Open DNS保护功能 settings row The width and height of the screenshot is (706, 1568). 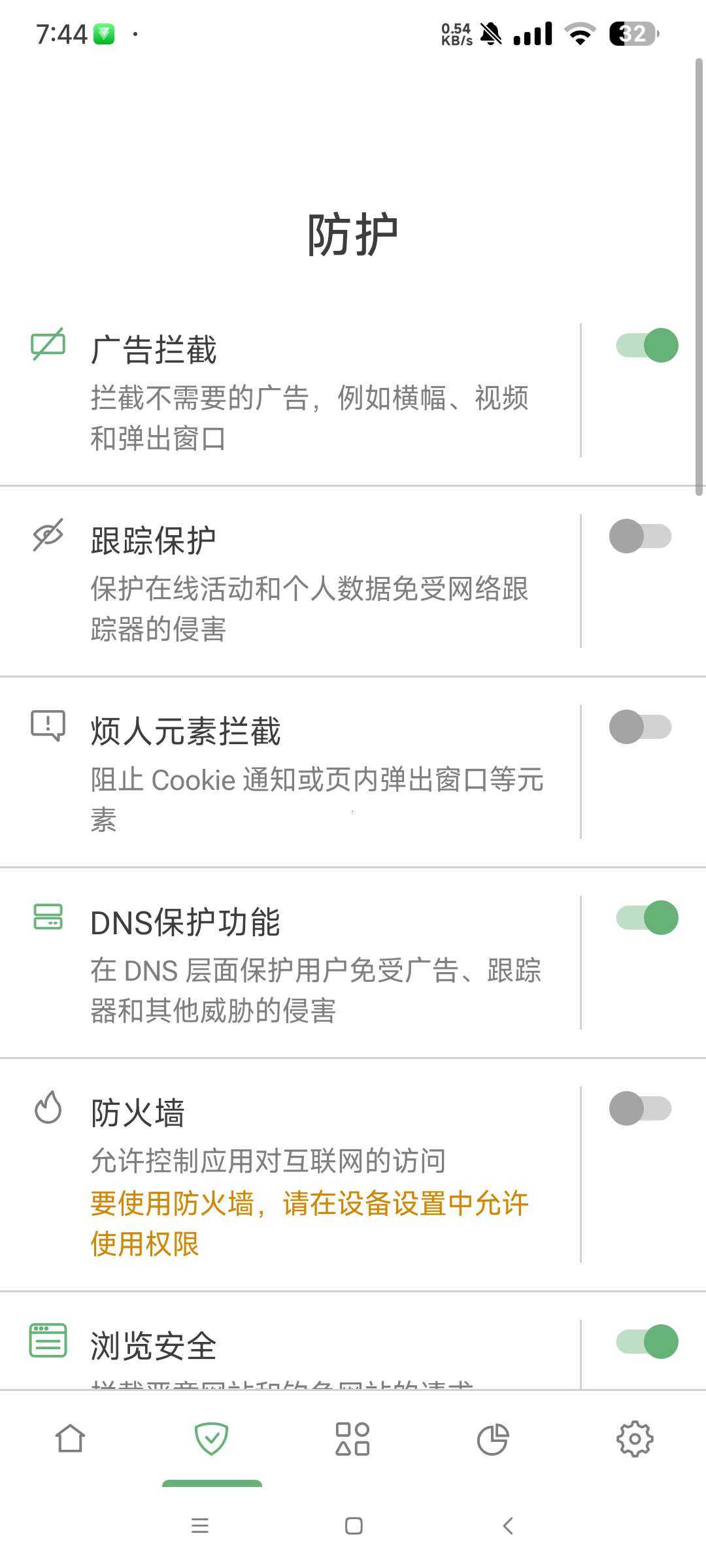(290, 962)
